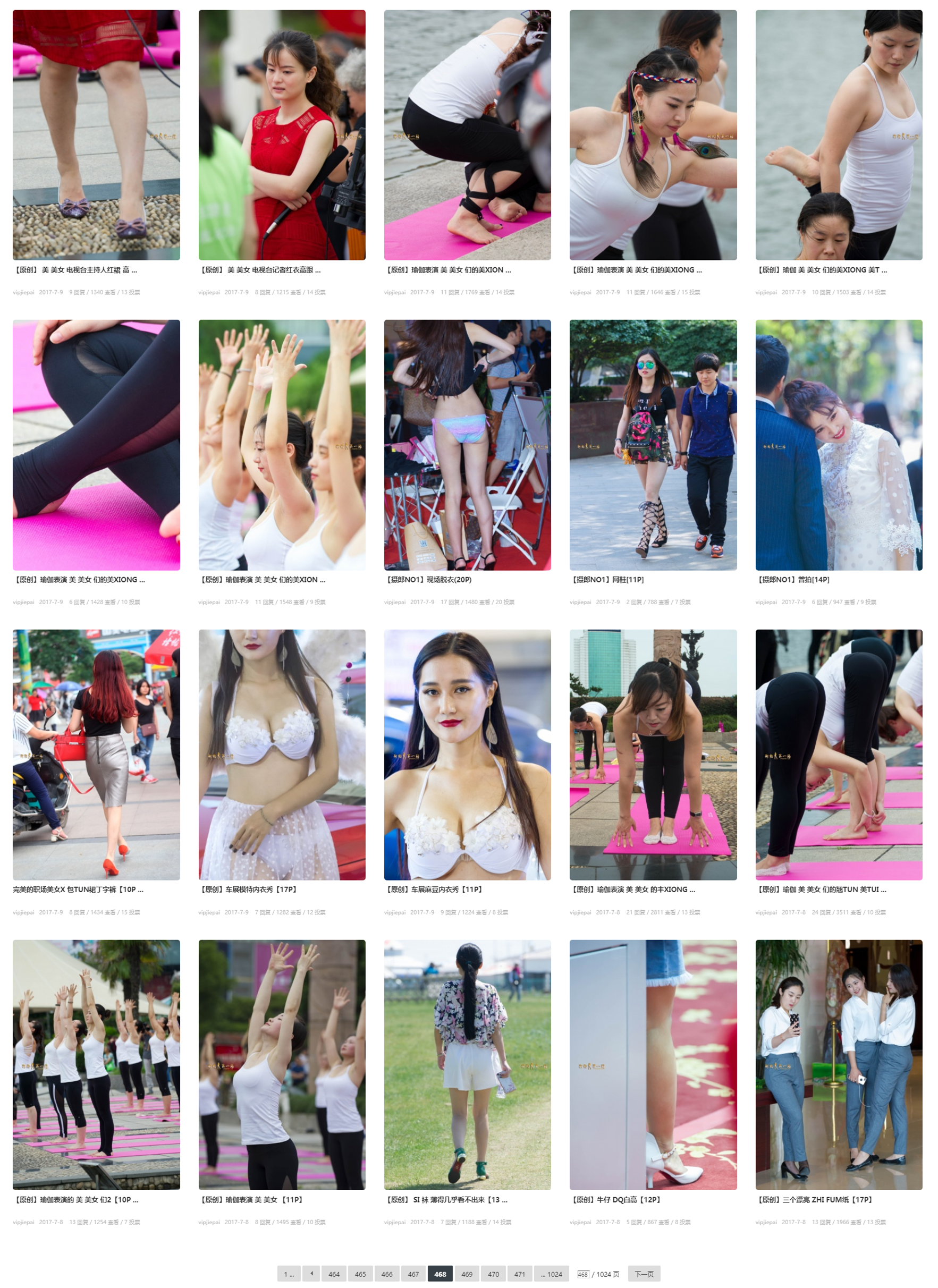Image resolution: width=938 pixels, height=1288 pixels.
Task: Open the 三个漂亮 ZHI FUM纸【17P】 post
Action: pyautogui.click(x=815, y=1199)
